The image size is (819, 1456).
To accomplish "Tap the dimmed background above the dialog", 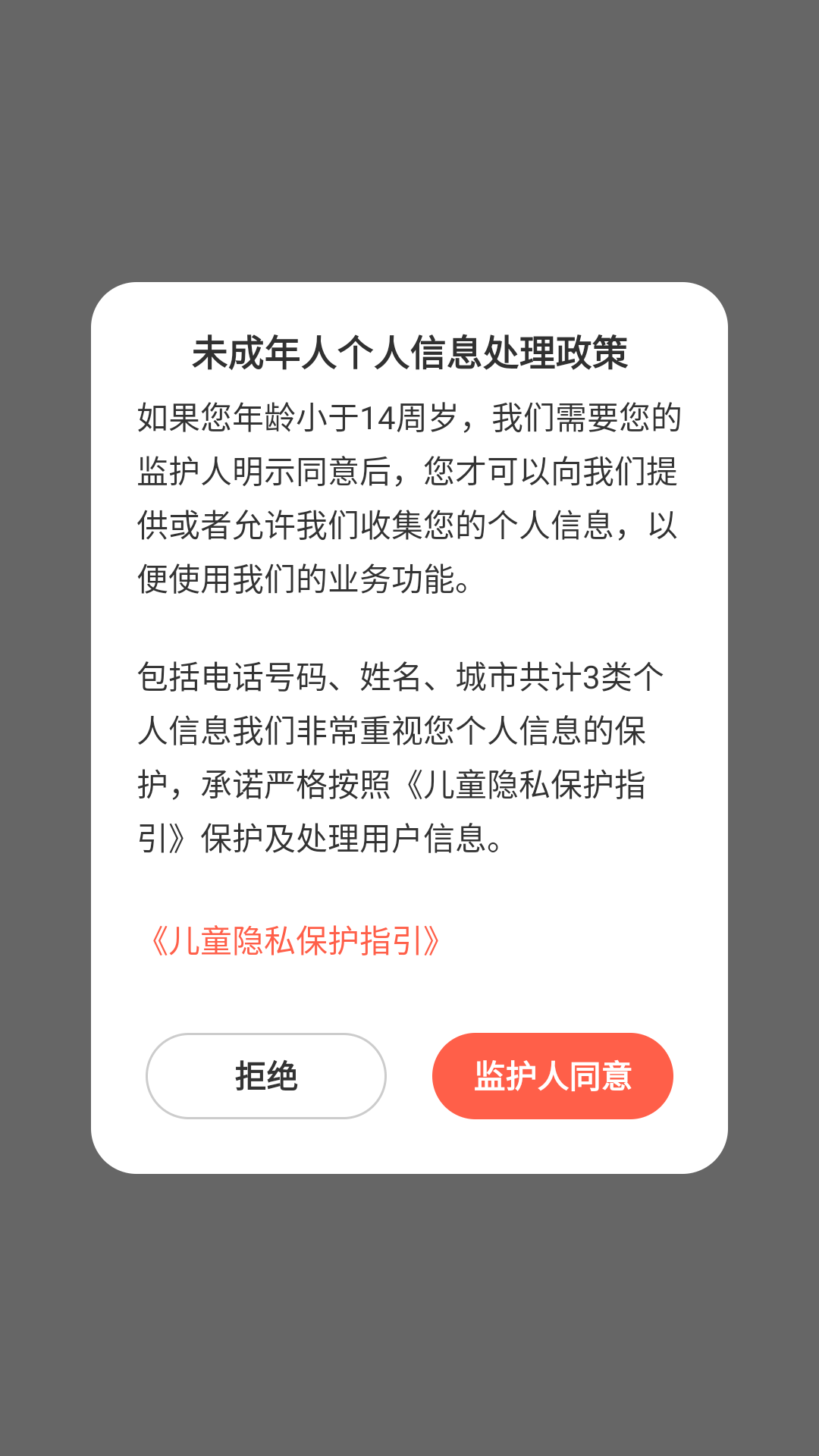I will [x=409, y=136].
